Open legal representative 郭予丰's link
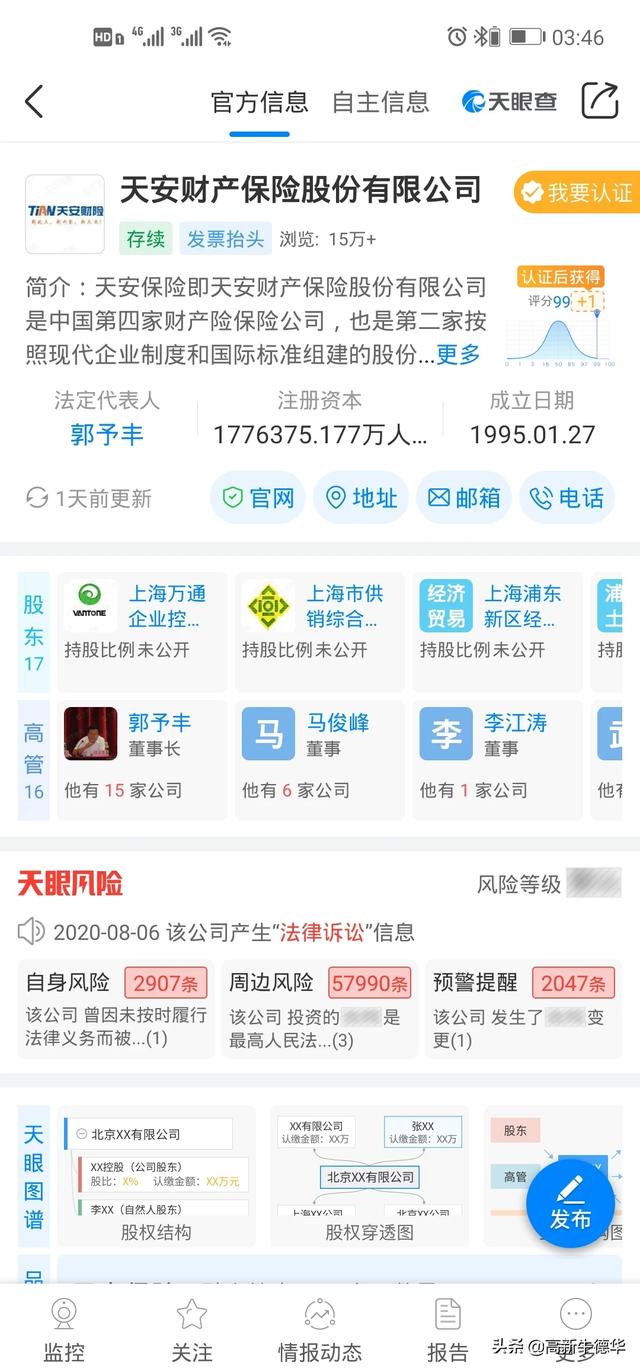 pyautogui.click(x=107, y=435)
